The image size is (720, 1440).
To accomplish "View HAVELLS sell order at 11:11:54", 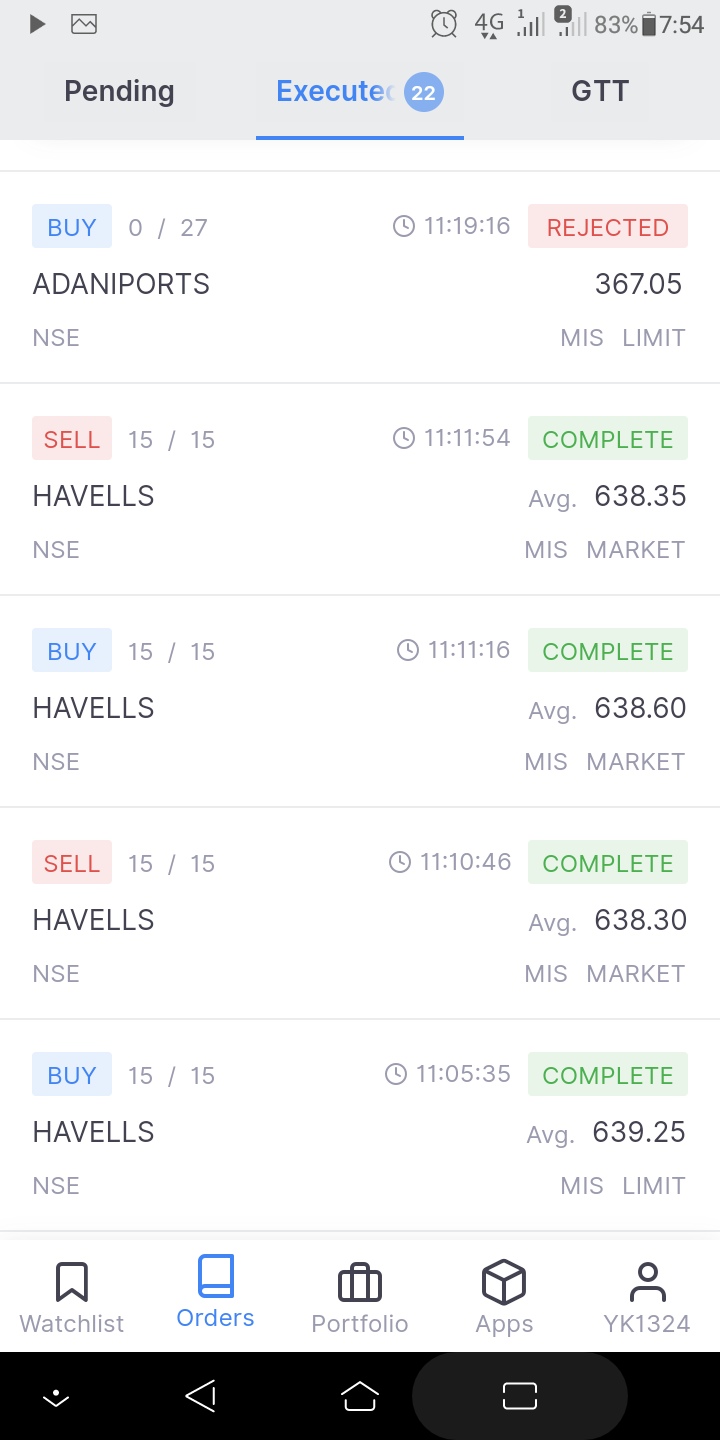I will tap(360, 494).
